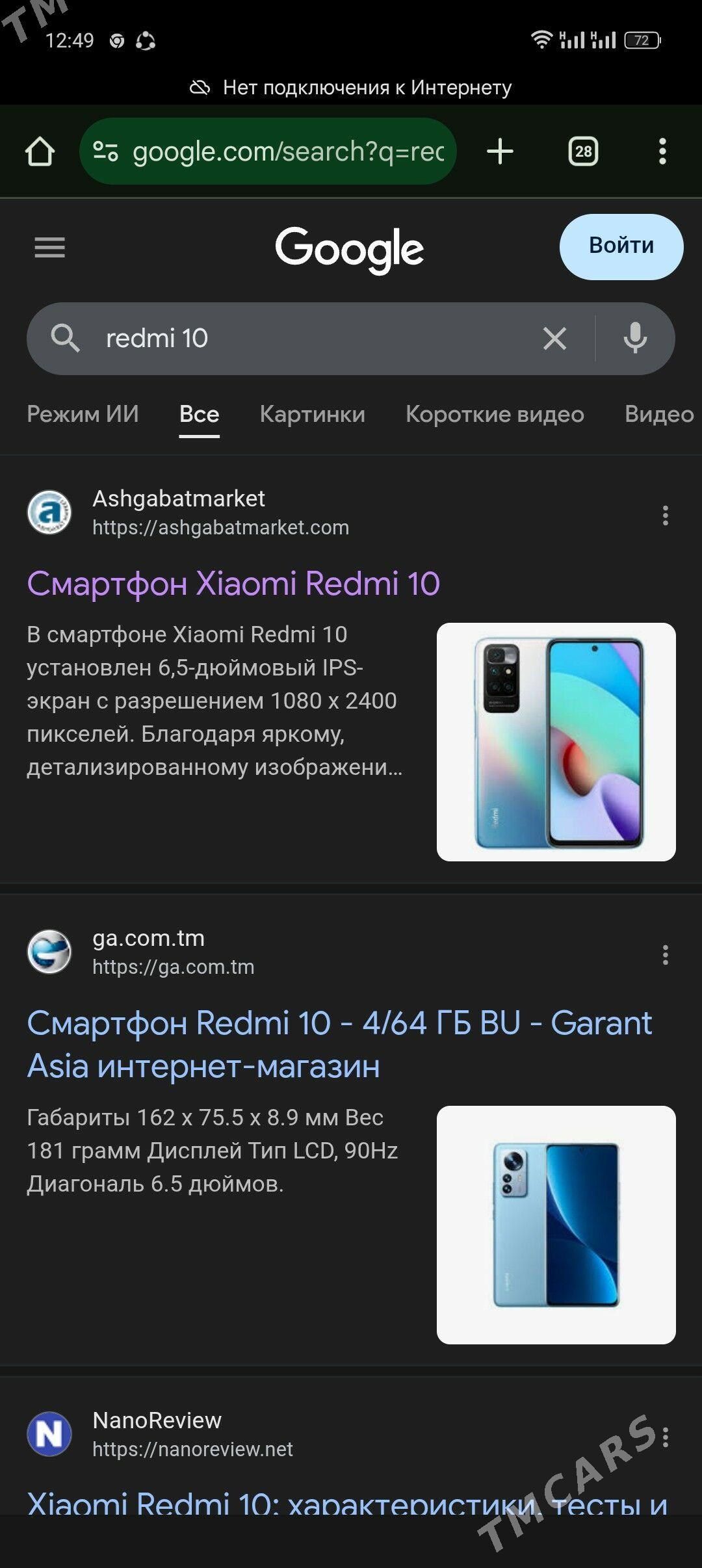Image resolution: width=702 pixels, height=1568 pixels.
Task: Open Chrome overflow menu
Action: 663,151
